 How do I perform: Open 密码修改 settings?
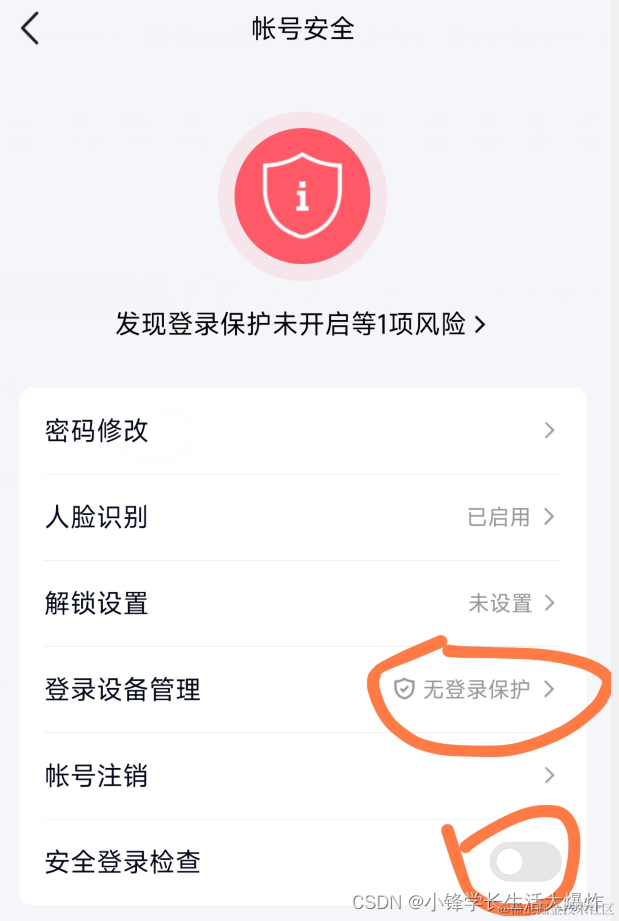(301, 431)
